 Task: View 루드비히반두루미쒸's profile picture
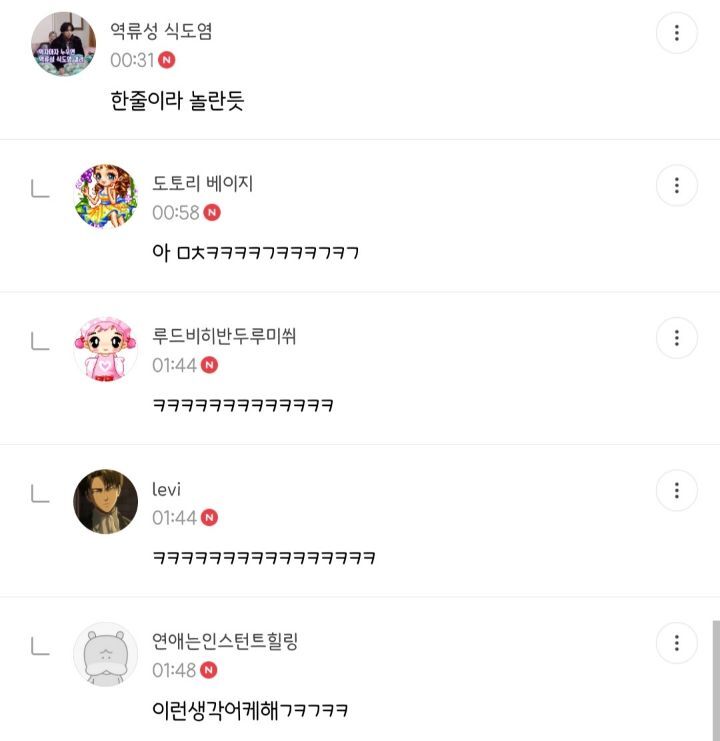coord(106,349)
